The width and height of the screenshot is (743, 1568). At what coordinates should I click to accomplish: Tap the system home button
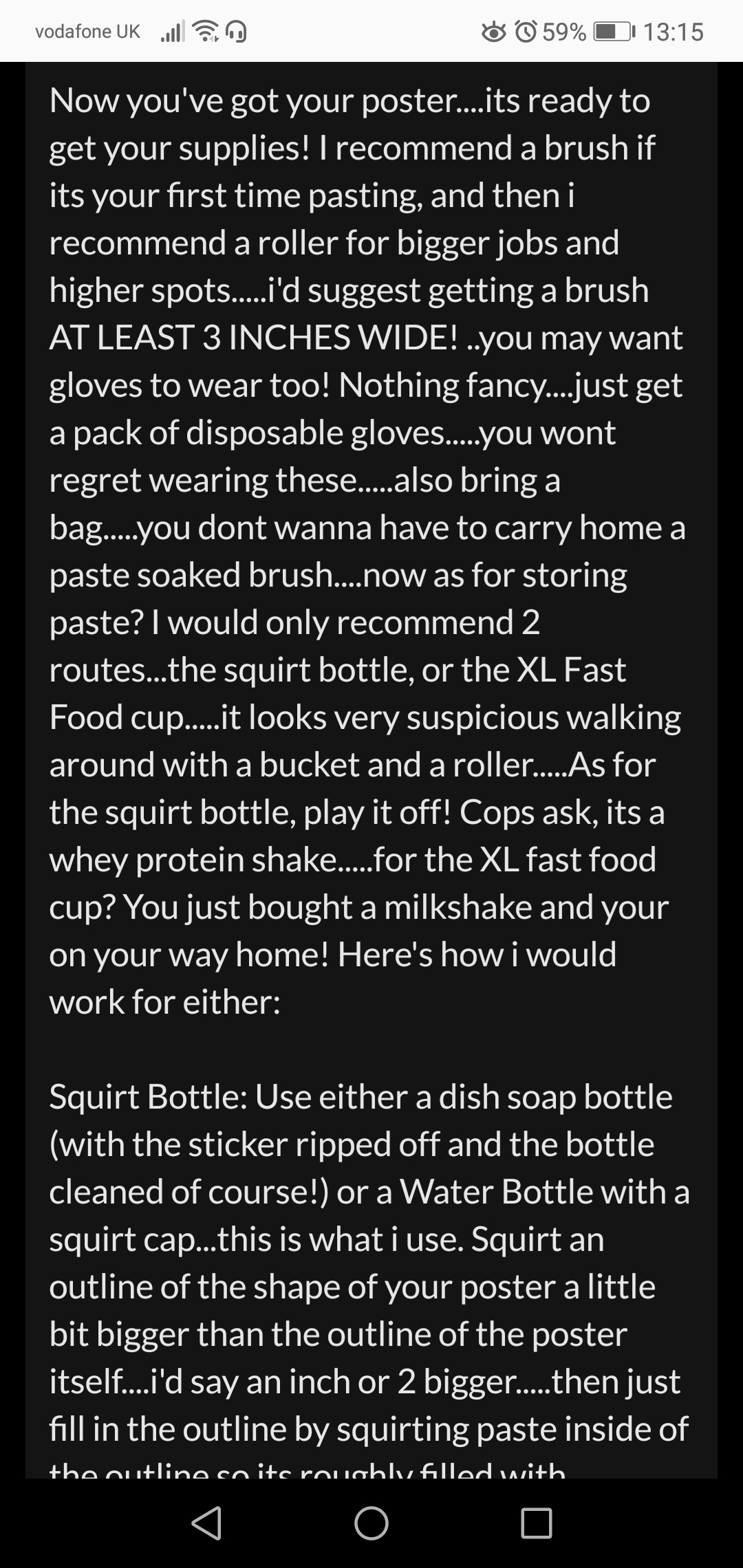(x=371, y=1523)
